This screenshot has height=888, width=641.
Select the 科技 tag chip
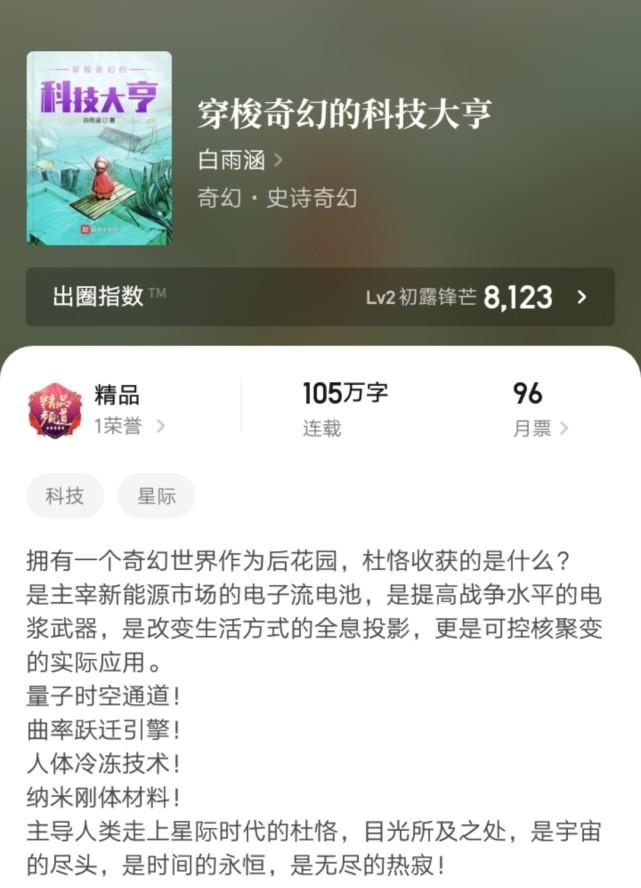65,496
